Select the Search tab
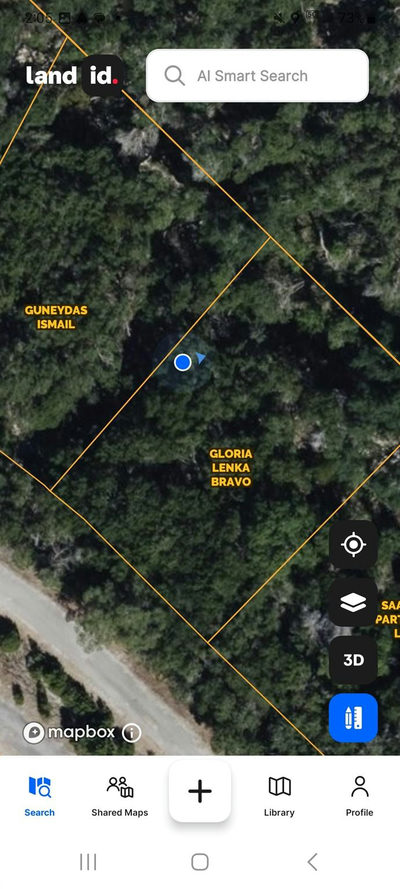400x889 pixels. click(x=40, y=797)
